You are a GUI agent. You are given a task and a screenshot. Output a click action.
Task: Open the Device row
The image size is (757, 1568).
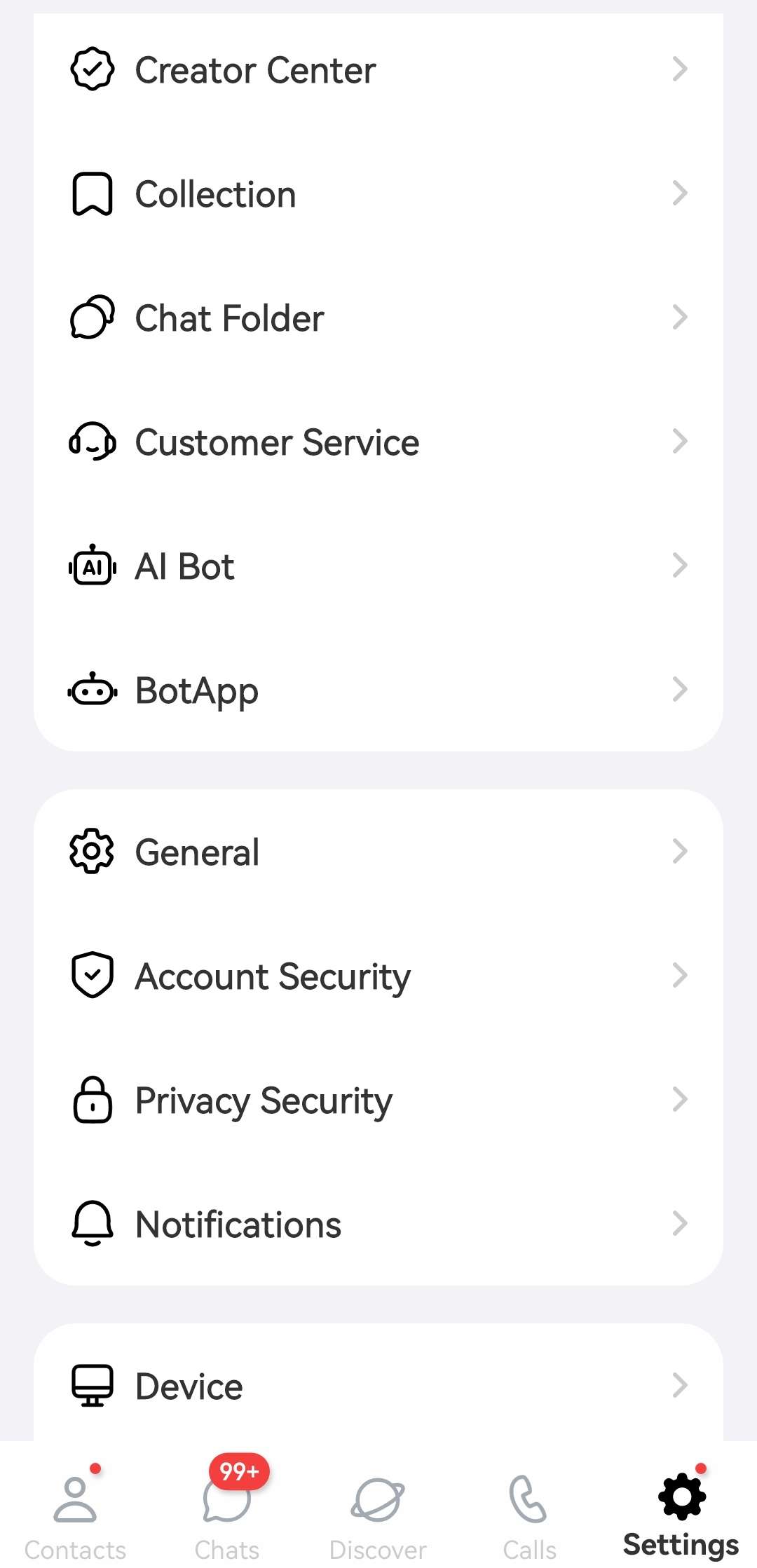pos(378,1386)
